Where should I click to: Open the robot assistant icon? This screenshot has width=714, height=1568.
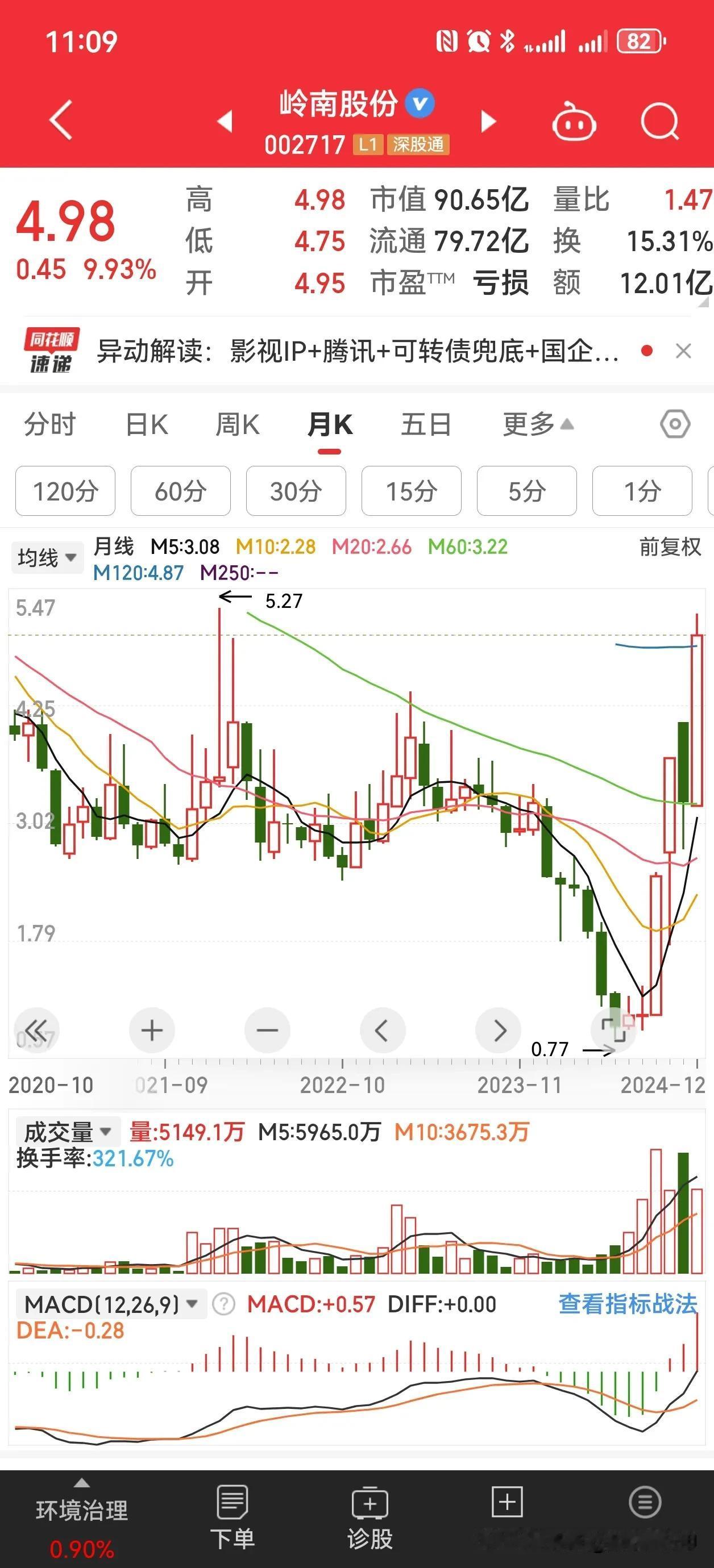pos(573,120)
